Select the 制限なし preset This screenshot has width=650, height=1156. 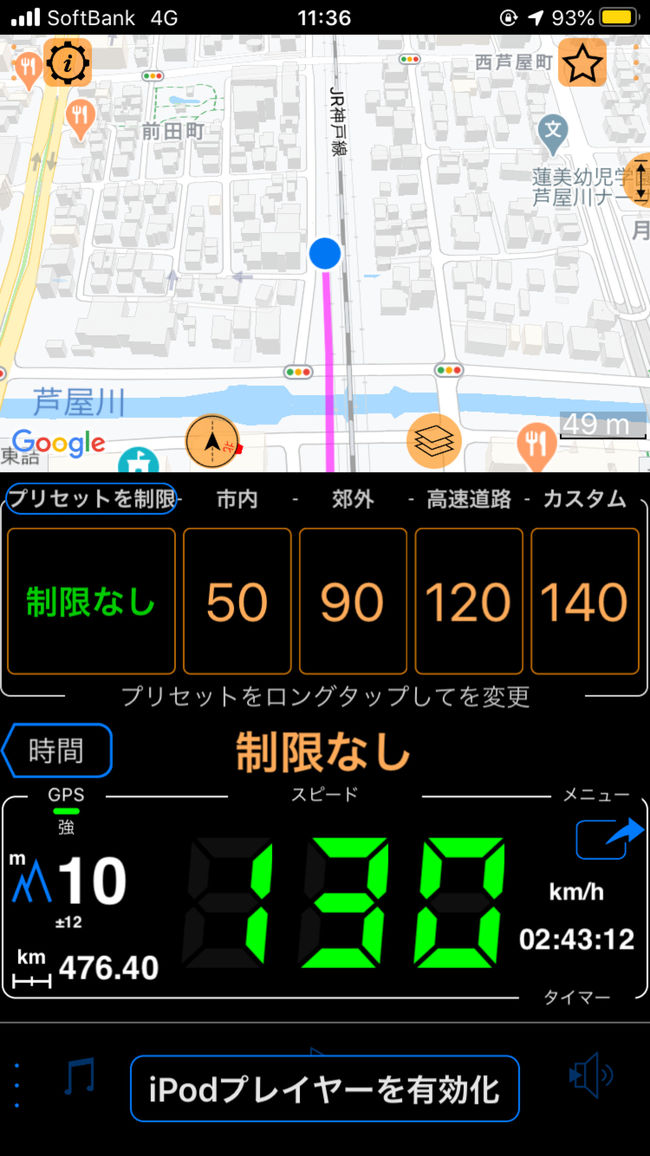coord(91,601)
